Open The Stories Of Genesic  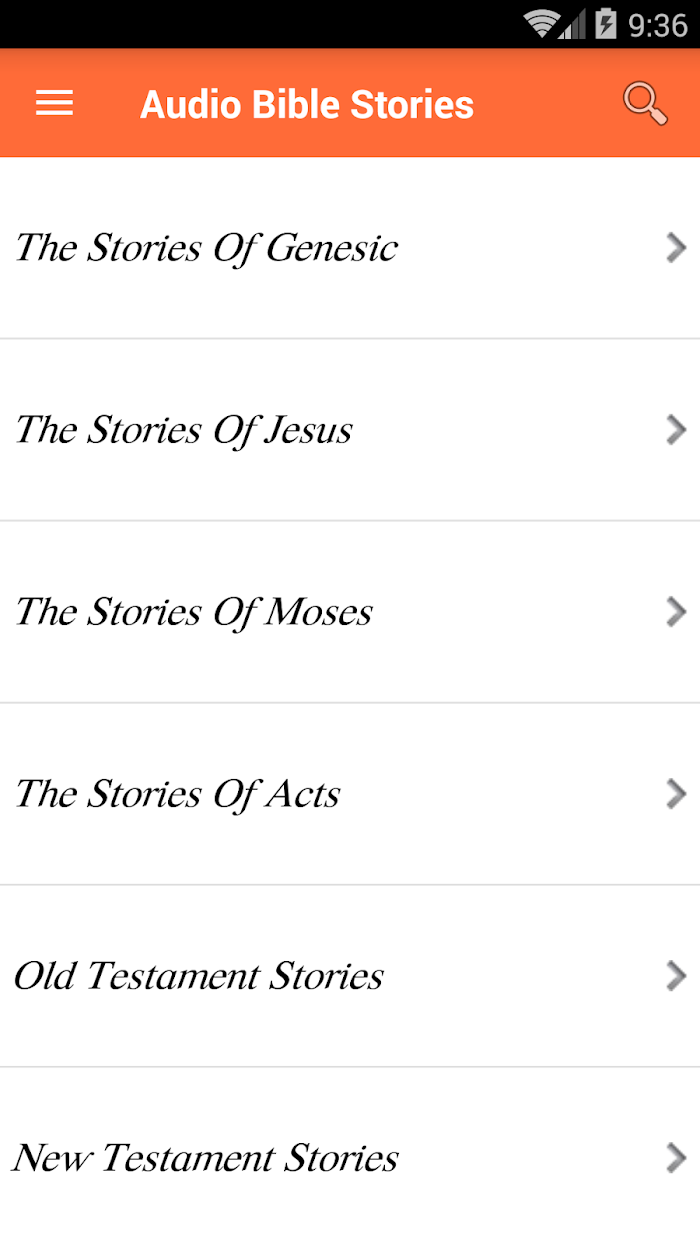pyautogui.click(x=350, y=248)
